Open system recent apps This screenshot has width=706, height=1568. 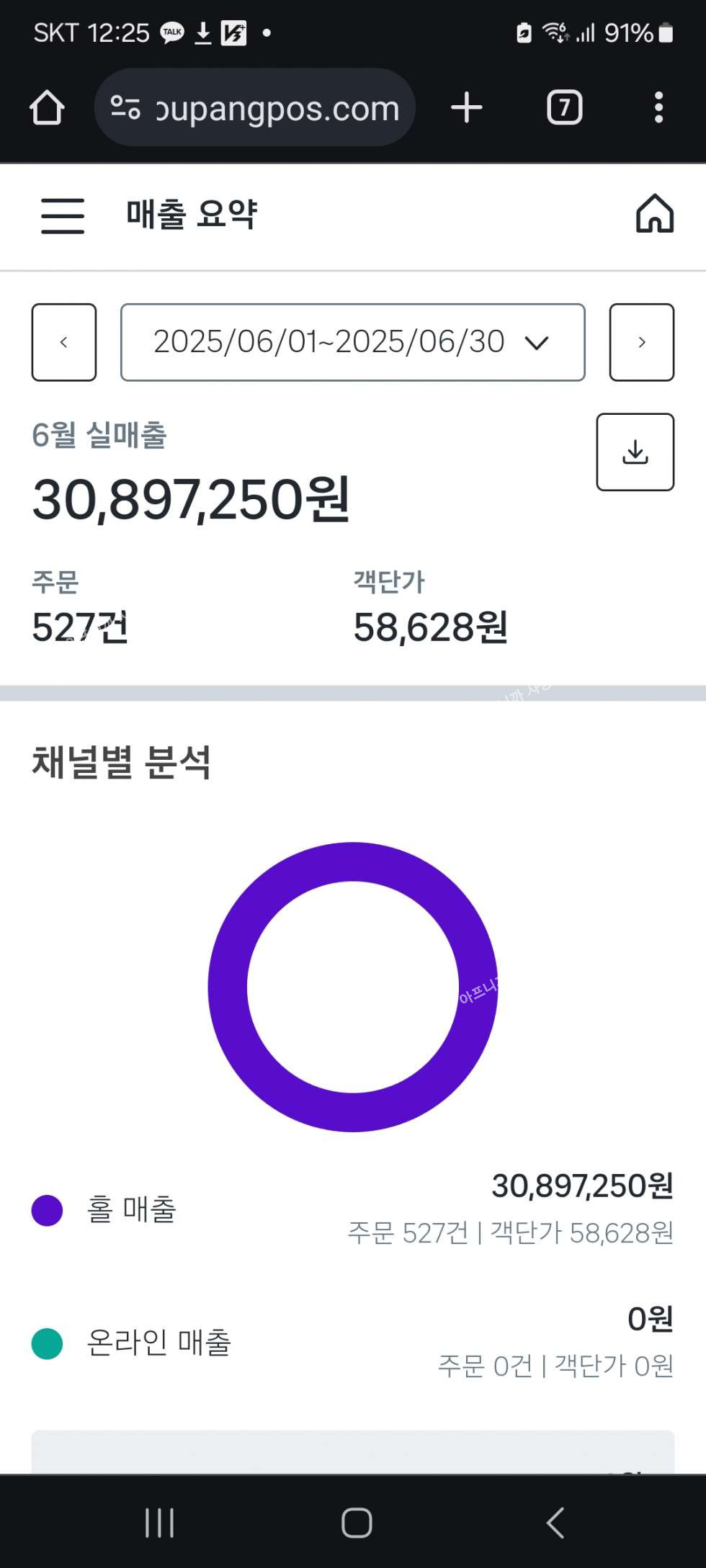[x=159, y=1523]
